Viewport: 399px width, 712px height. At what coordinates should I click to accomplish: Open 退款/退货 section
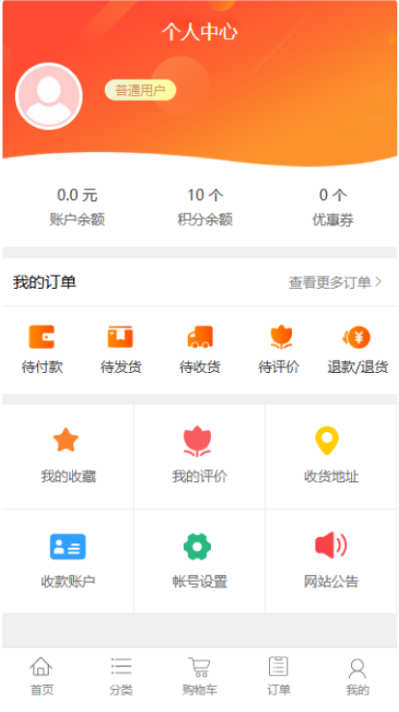coord(358,349)
